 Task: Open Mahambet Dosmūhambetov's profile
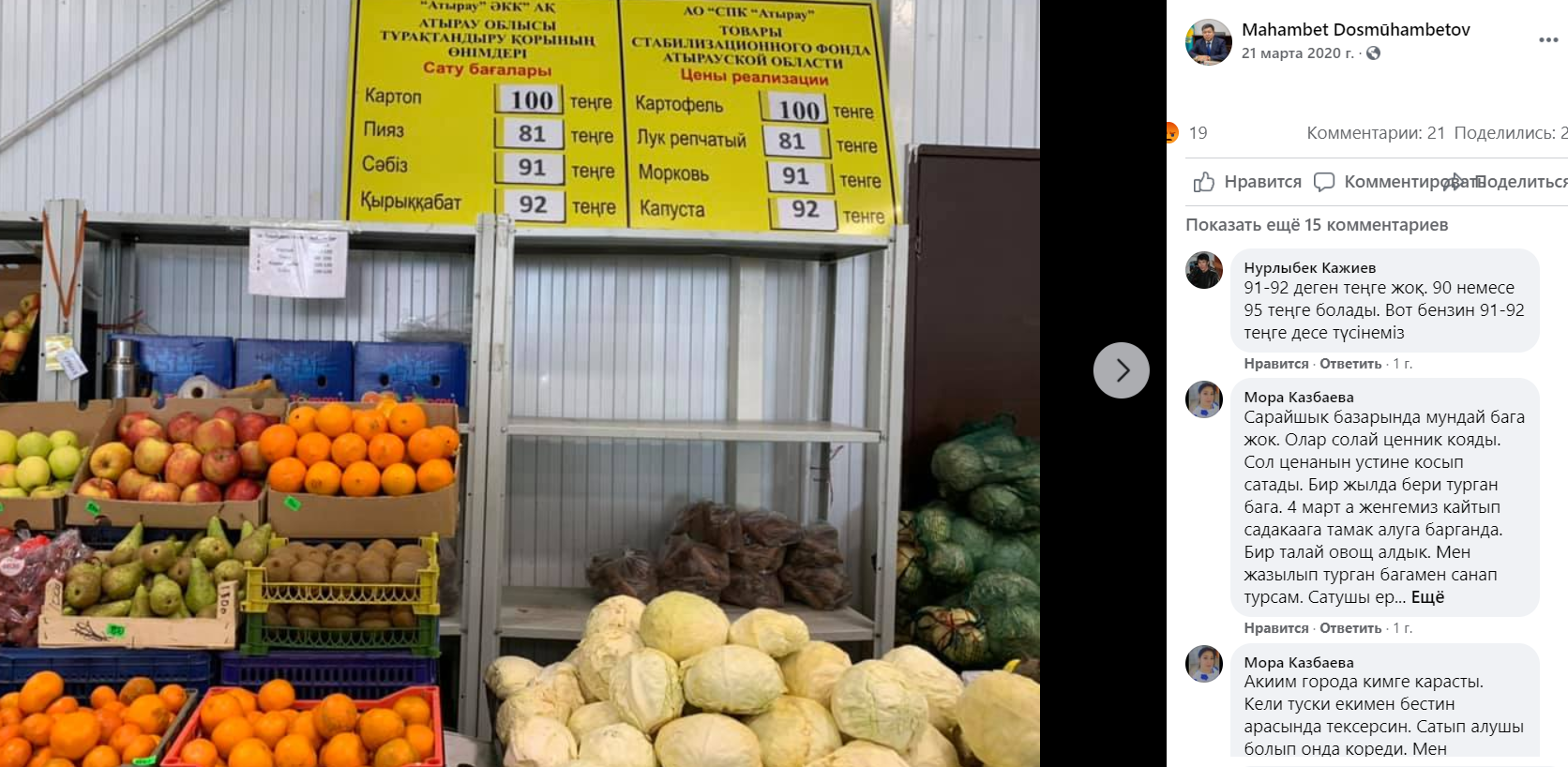point(1355,30)
